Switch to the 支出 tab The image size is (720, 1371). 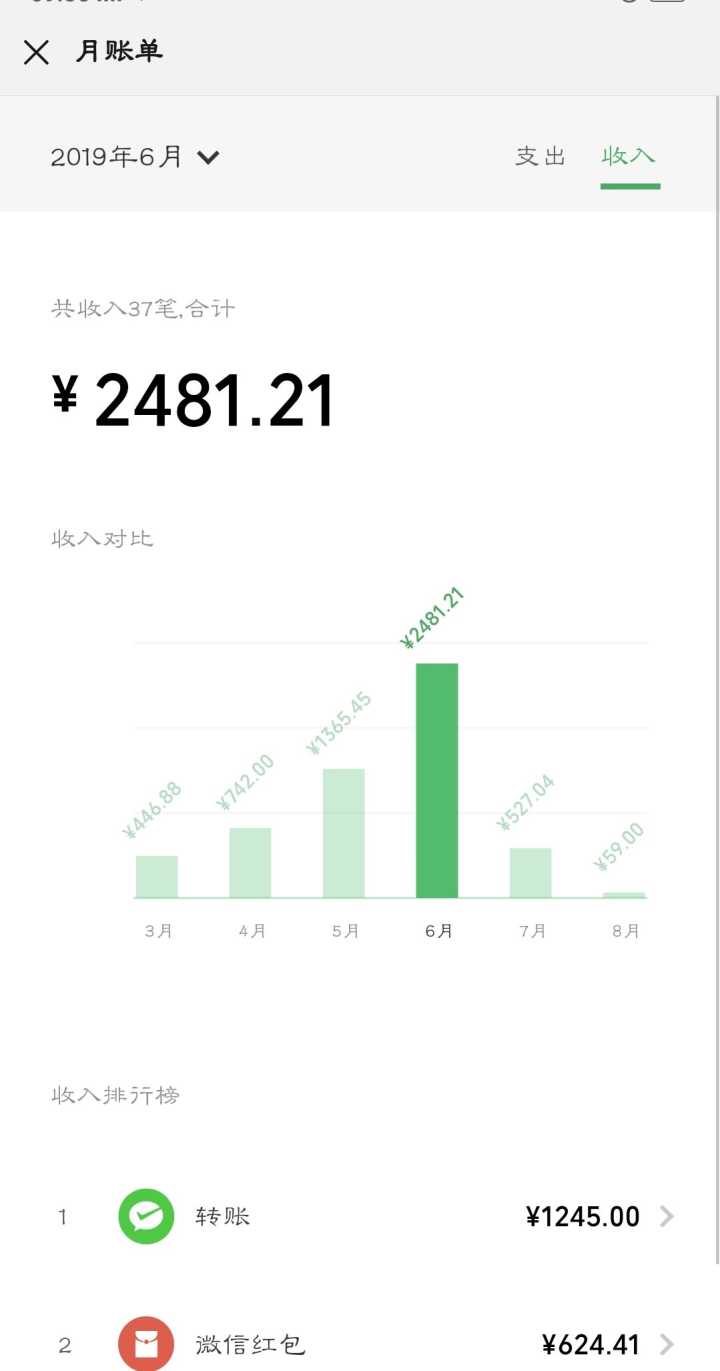[540, 156]
